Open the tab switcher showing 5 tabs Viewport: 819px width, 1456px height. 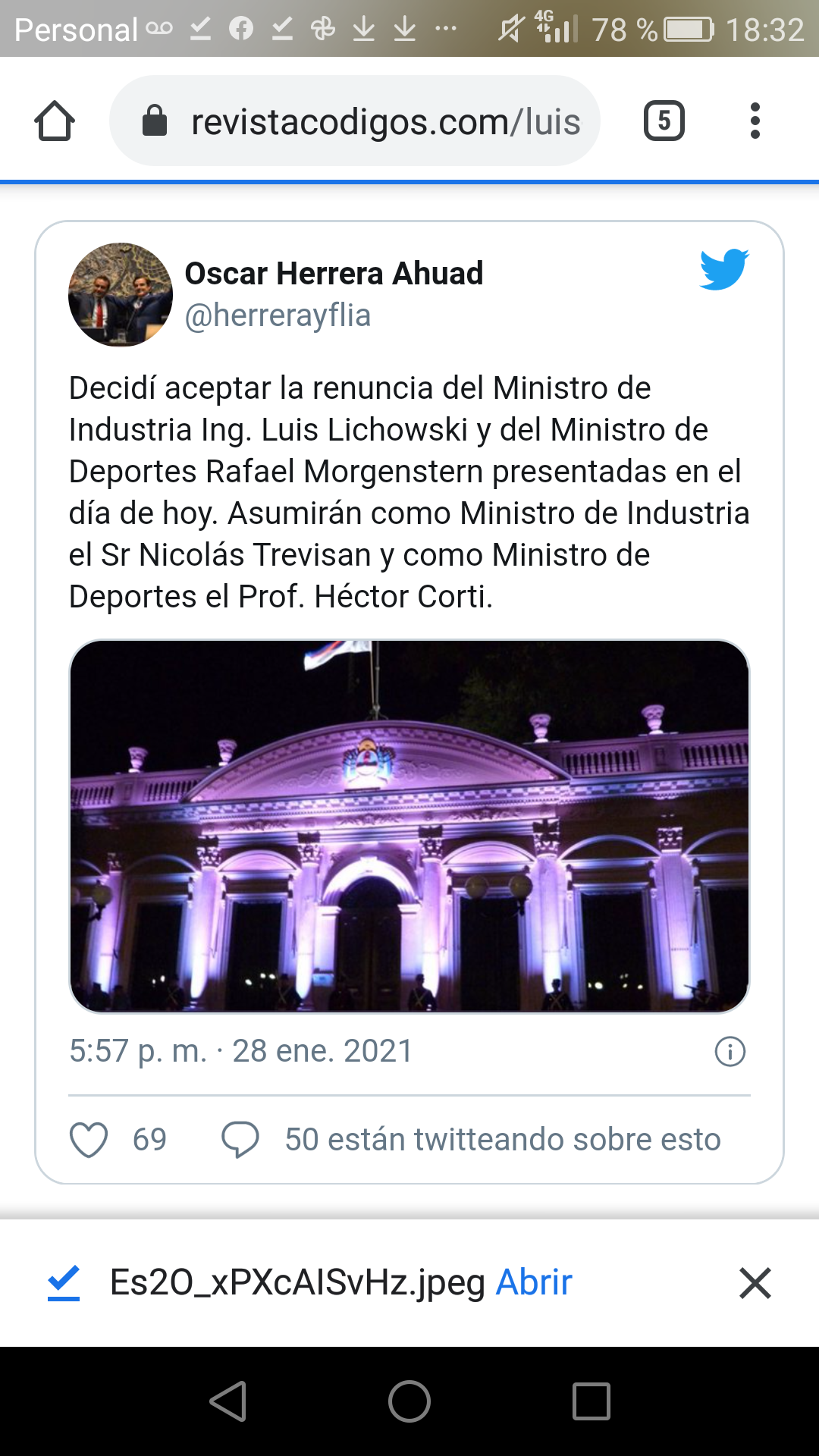[664, 121]
